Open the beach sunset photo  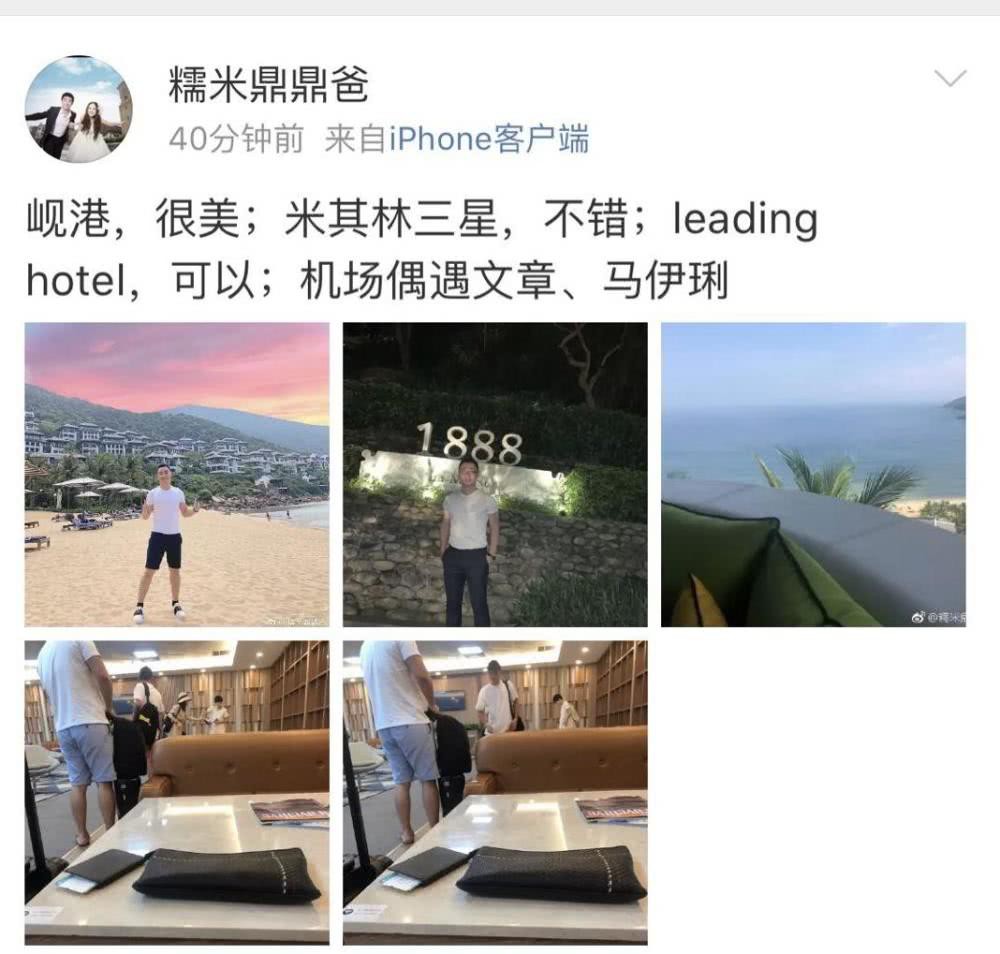tap(177, 474)
